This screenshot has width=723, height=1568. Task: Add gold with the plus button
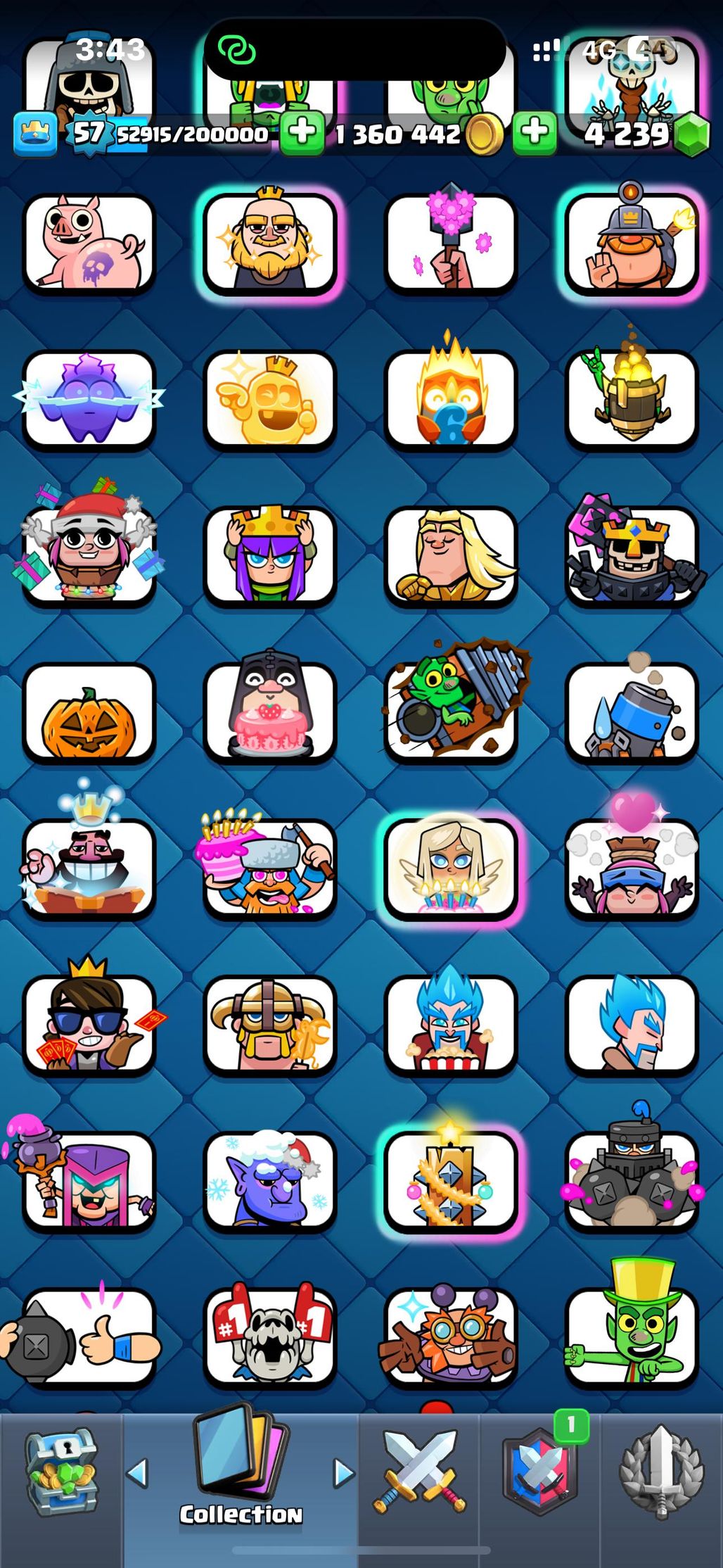point(302,133)
